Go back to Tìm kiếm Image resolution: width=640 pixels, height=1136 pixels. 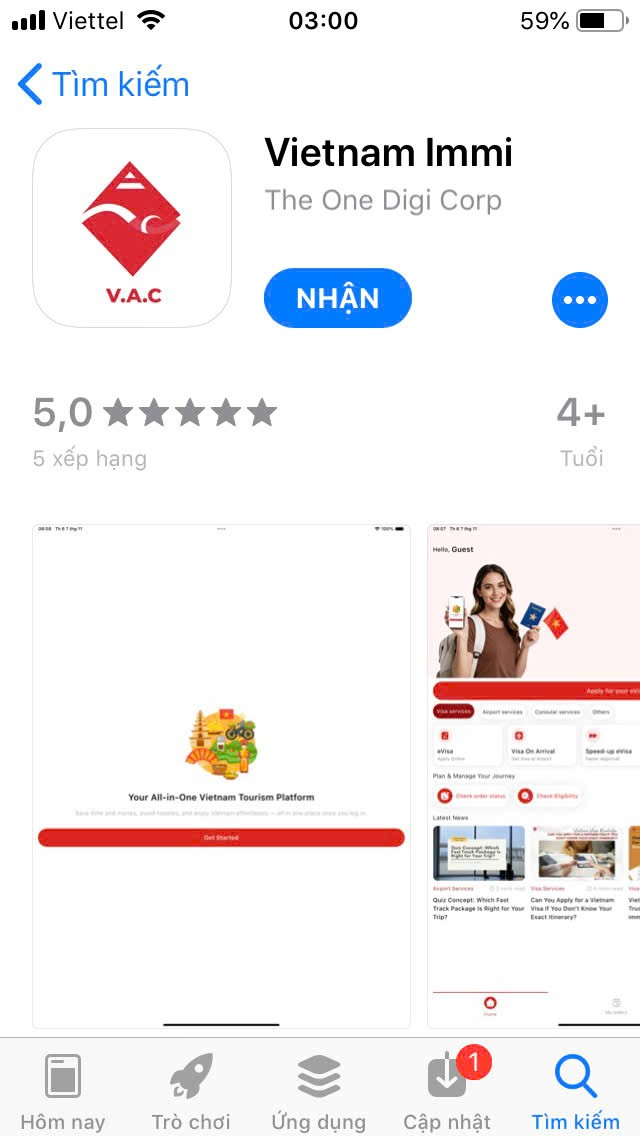pos(103,85)
